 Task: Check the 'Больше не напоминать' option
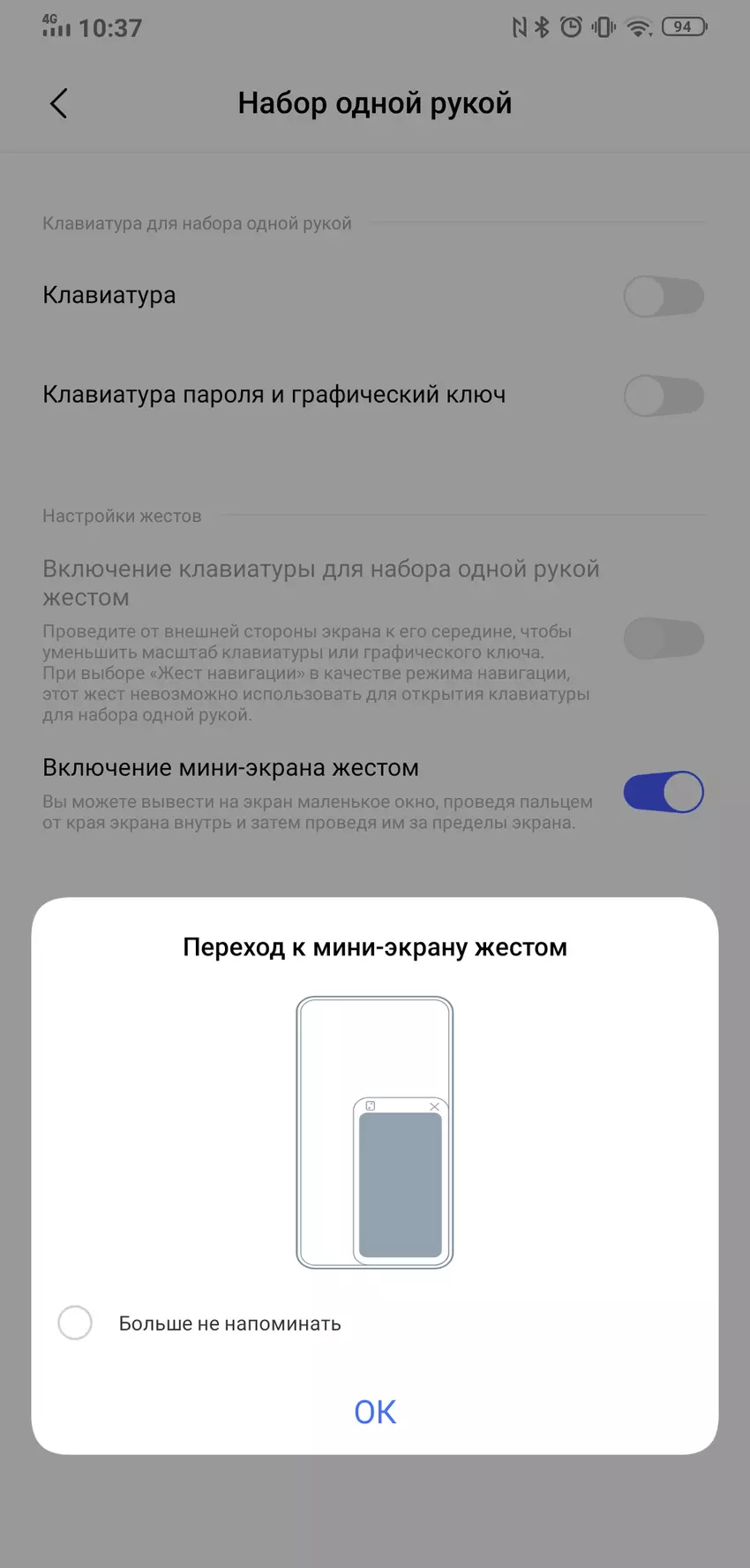coord(75,1323)
